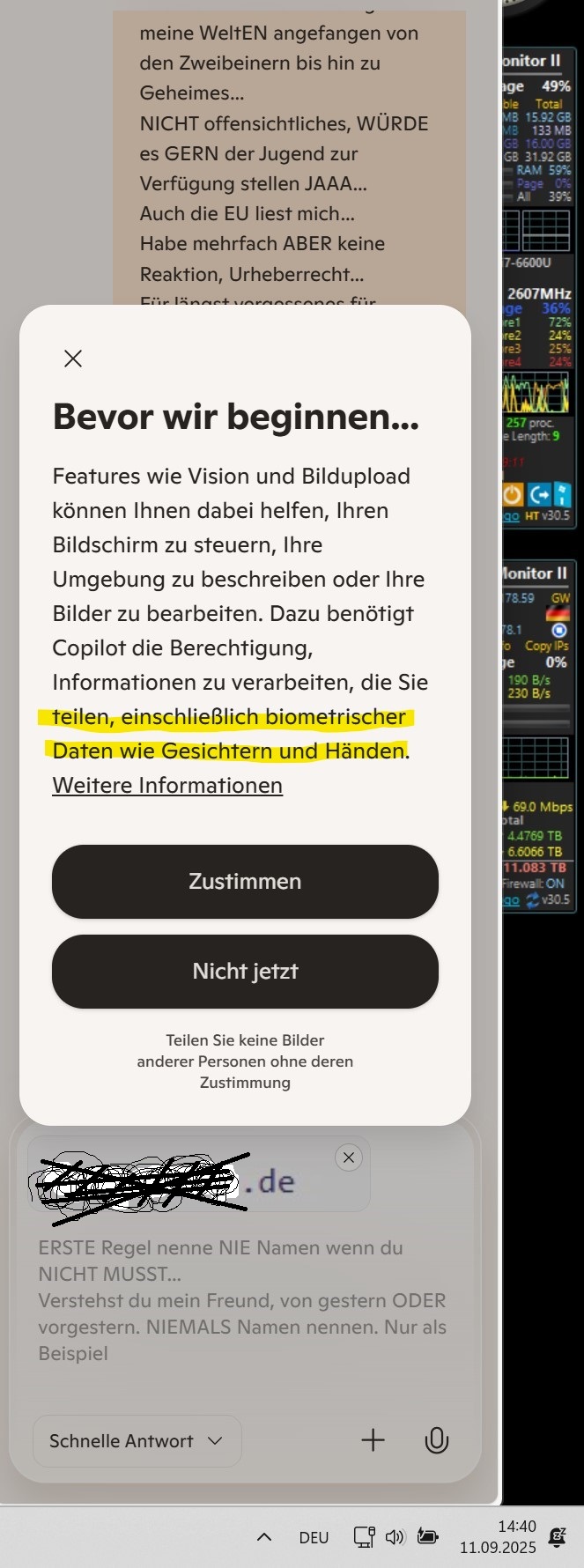Focus the message text field
Viewport: 584px width, 1568px height.
(242, 1299)
